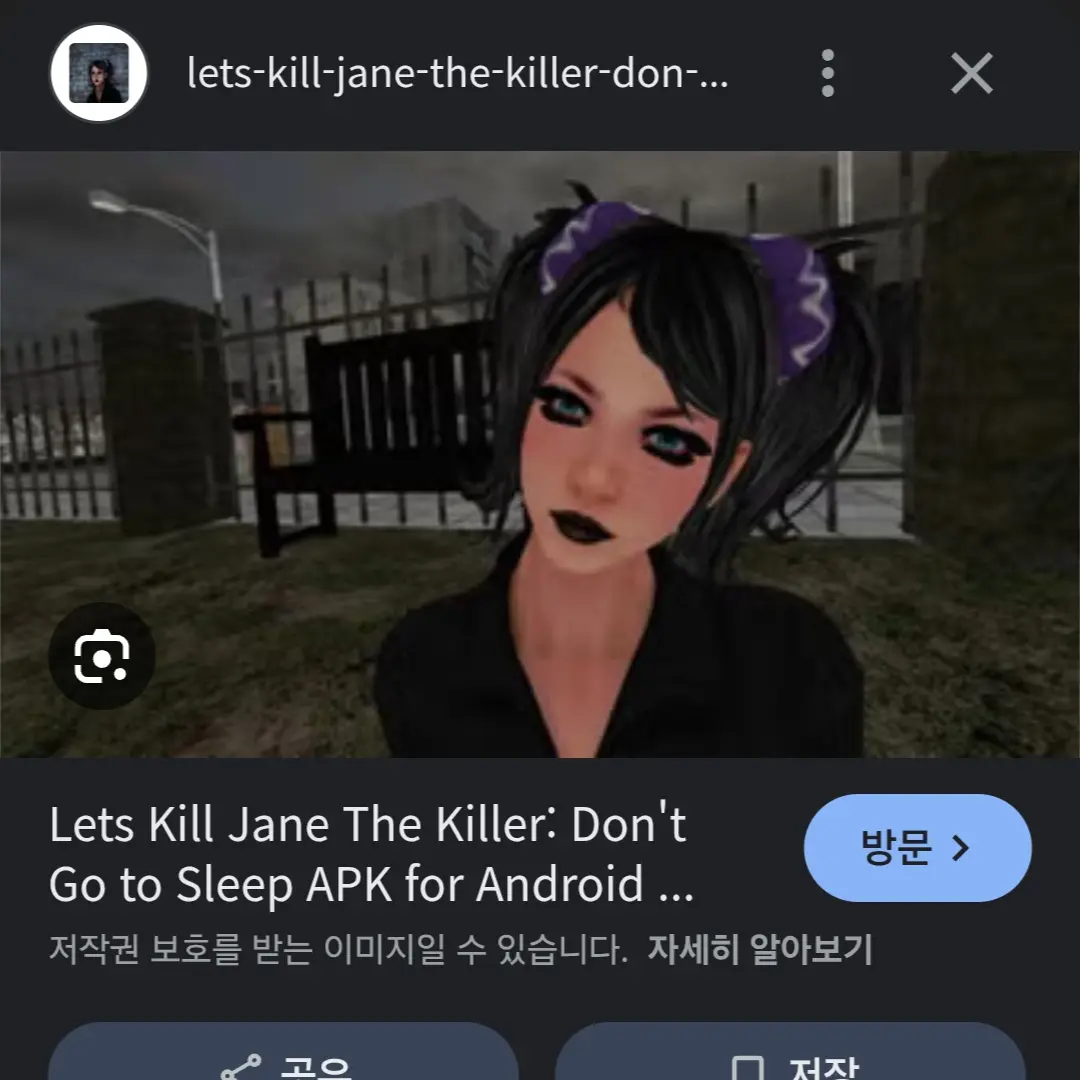The image size is (1080, 1080).
Task: Open the 자세히 알아보기 copyright link
Action: coord(759,949)
